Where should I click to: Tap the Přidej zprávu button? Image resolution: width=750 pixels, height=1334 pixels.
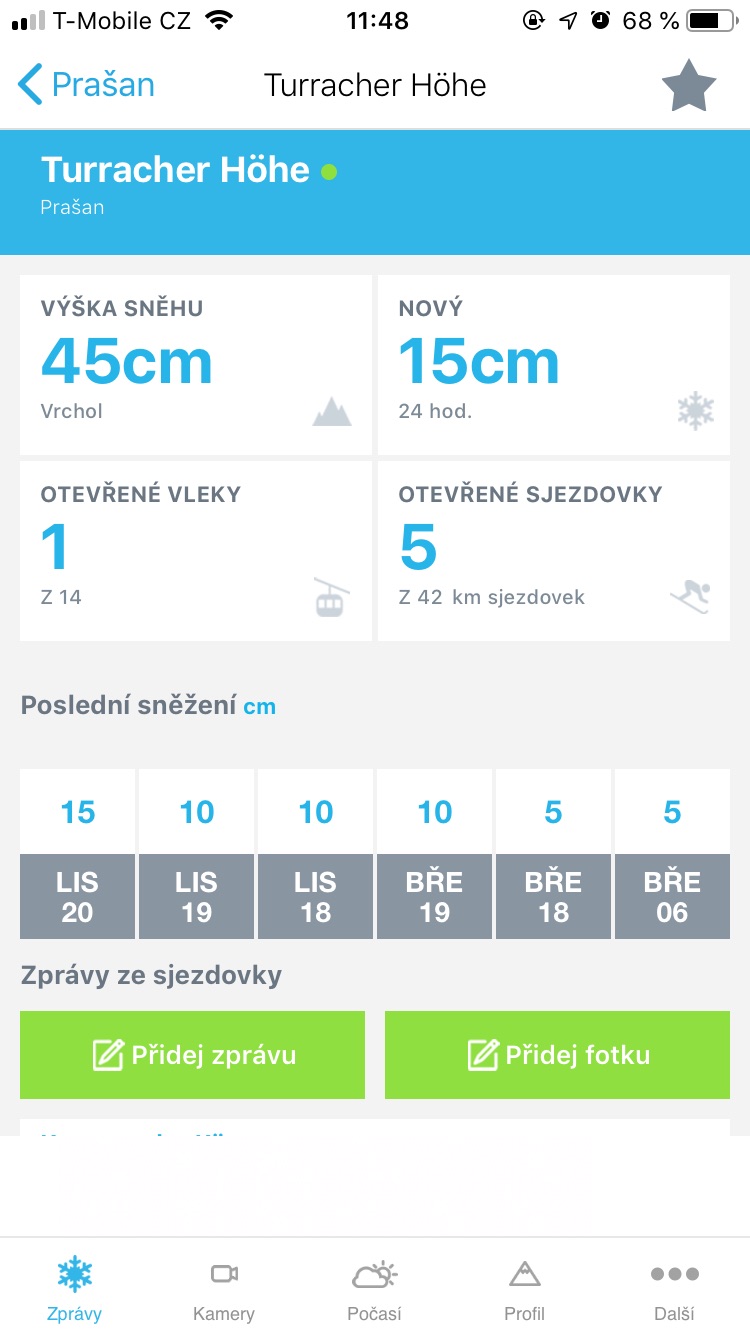point(192,1055)
